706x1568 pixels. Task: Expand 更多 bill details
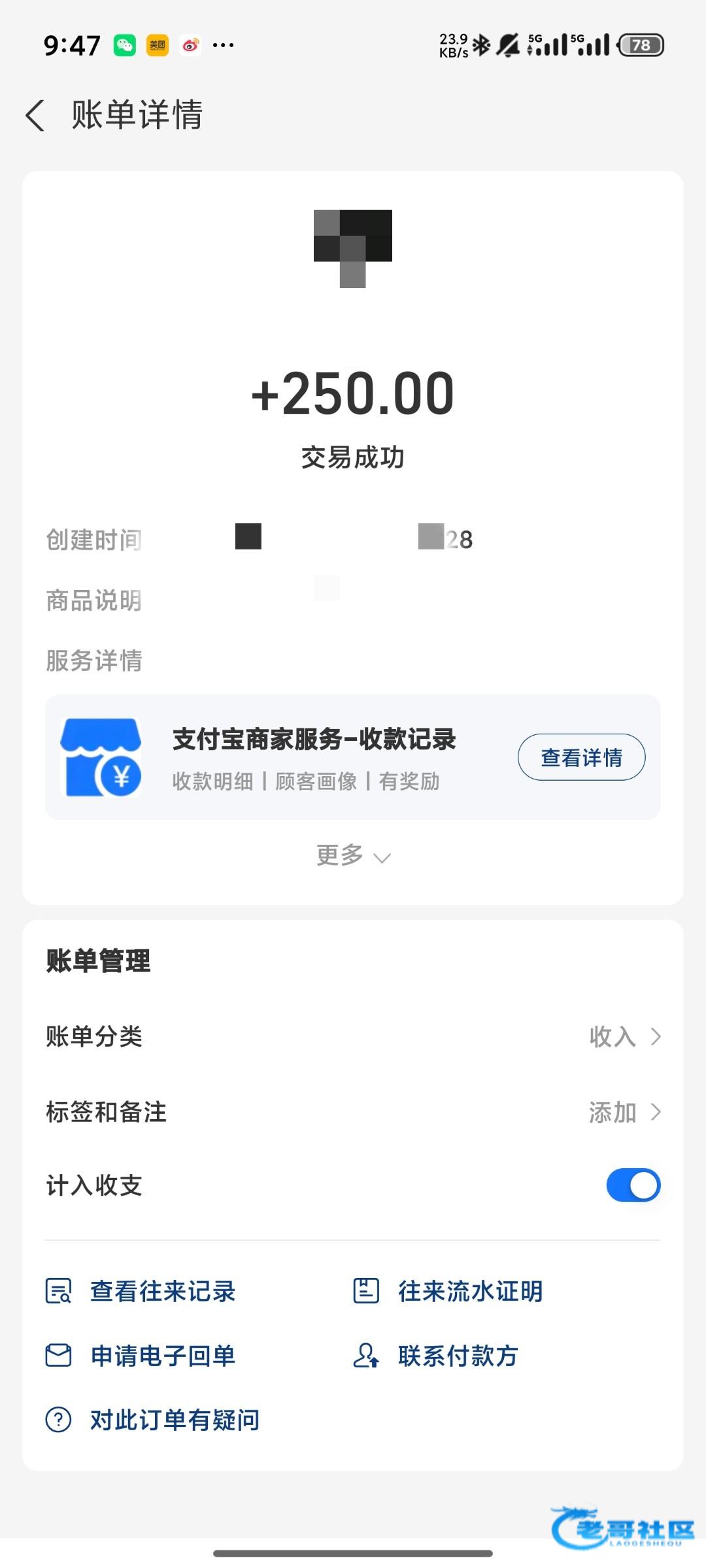pos(353,855)
